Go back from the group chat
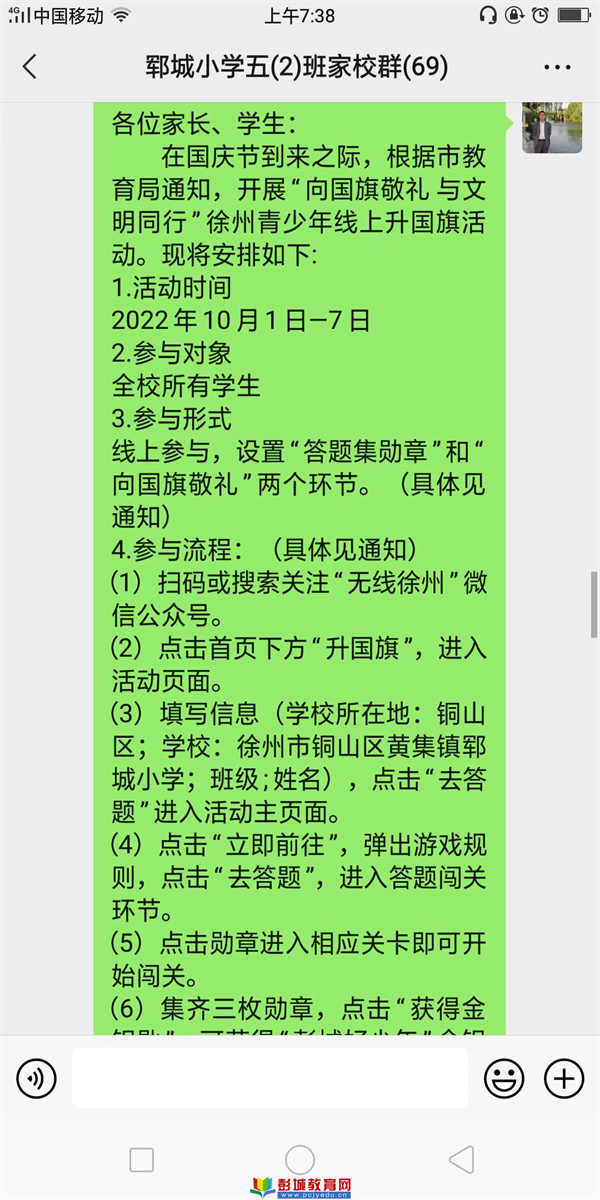 (29, 67)
